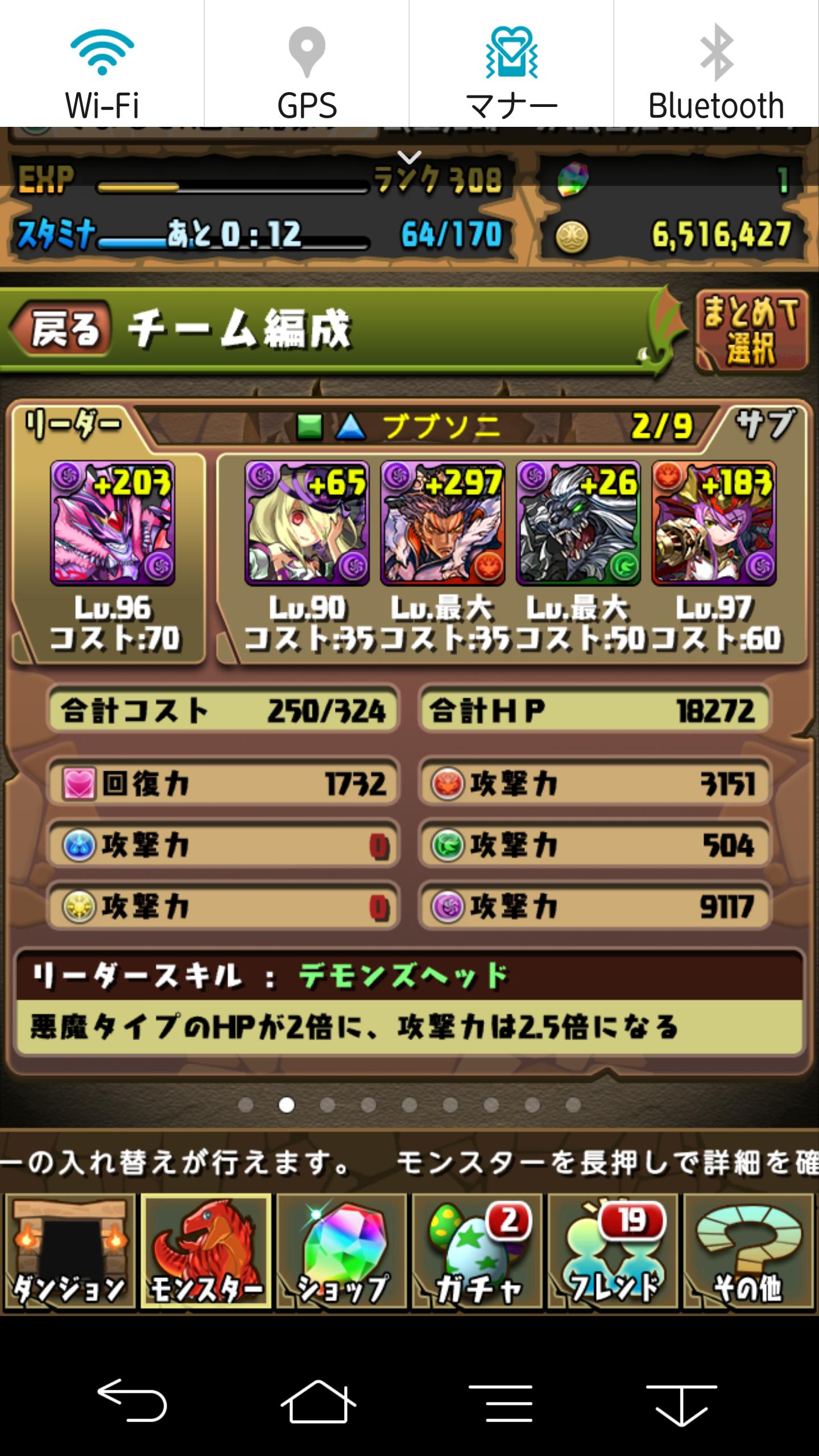Select sub monster with +26
The image size is (819, 1456).
(x=578, y=523)
